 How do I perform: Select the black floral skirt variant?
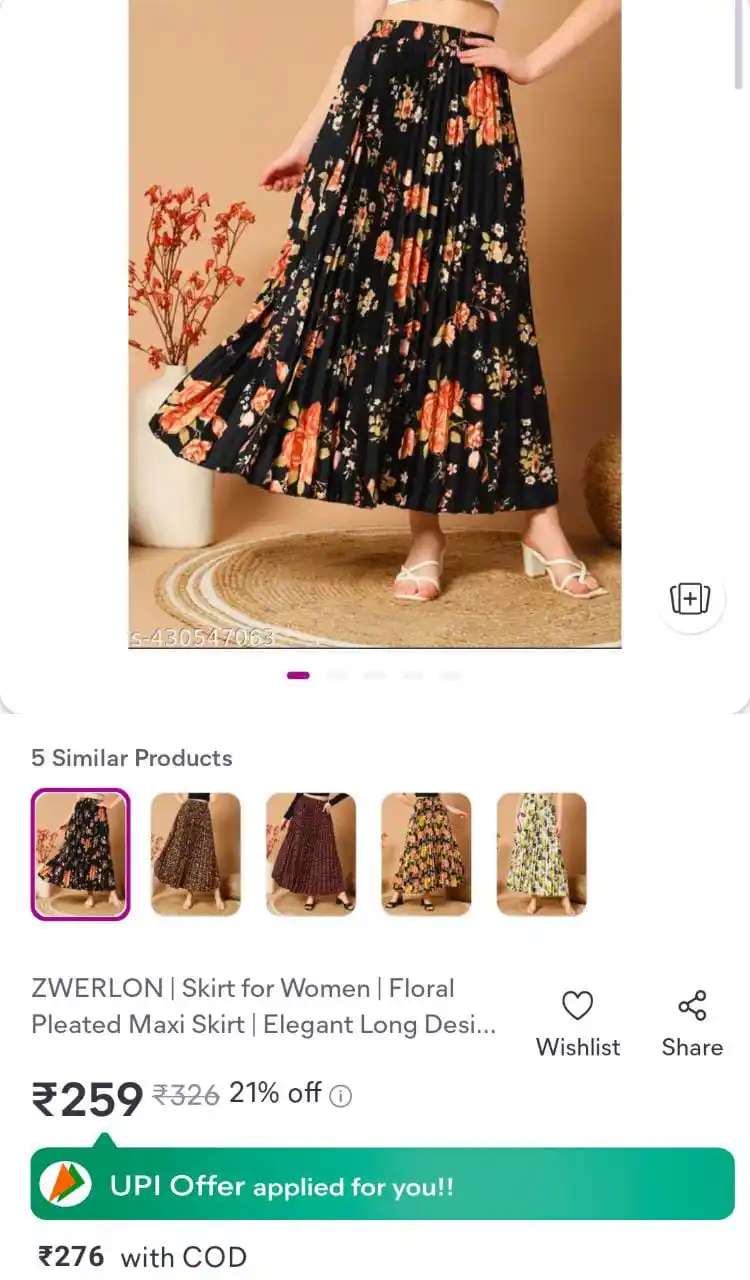[x=80, y=854]
